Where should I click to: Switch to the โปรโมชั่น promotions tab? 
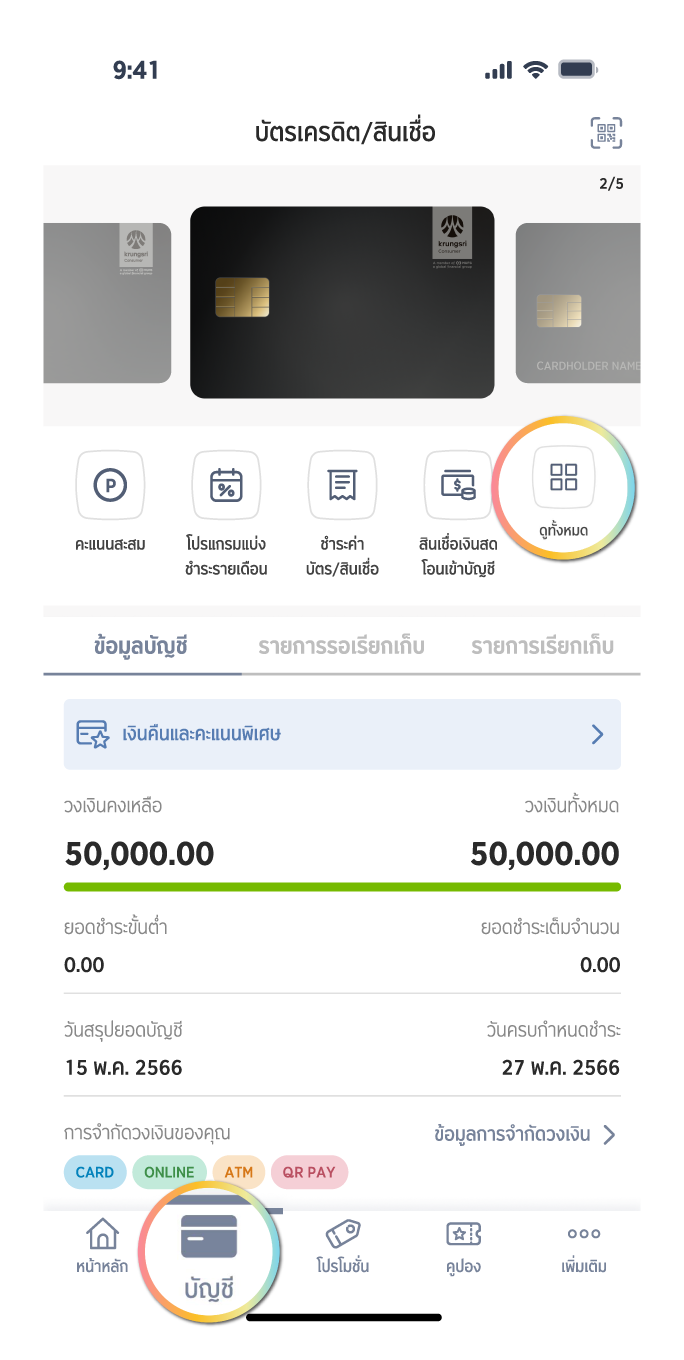[342, 1246]
